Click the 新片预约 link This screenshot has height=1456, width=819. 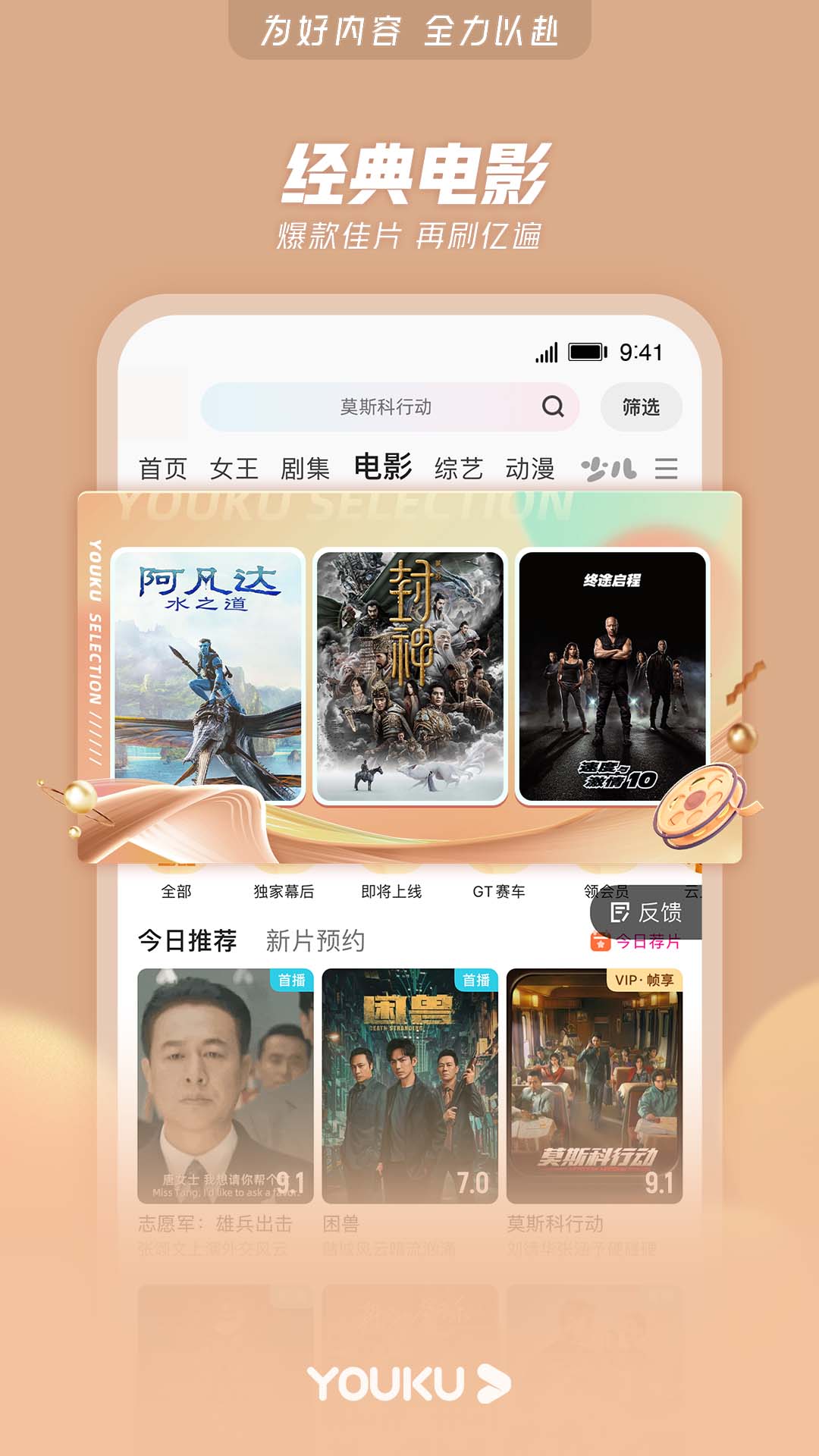coord(315,940)
